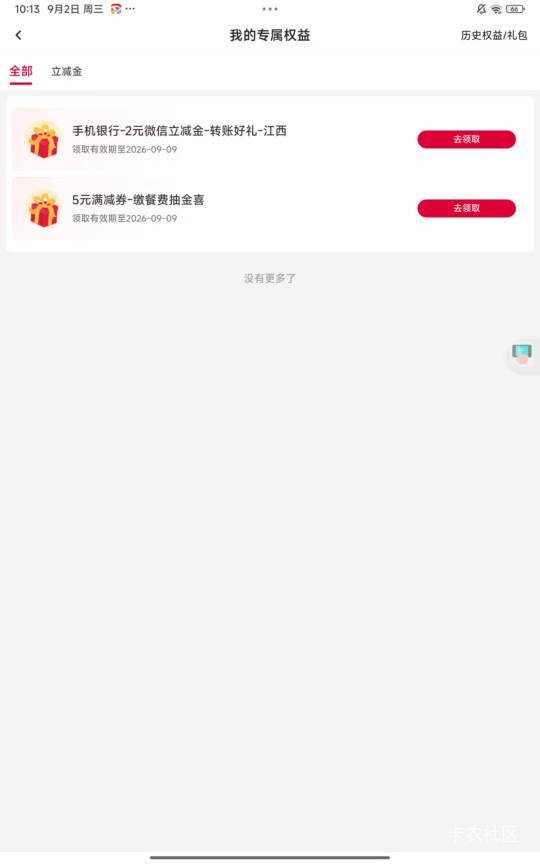The image size is (540, 864).
Task: Open 历史权益/礼包 link
Action: click(x=494, y=35)
